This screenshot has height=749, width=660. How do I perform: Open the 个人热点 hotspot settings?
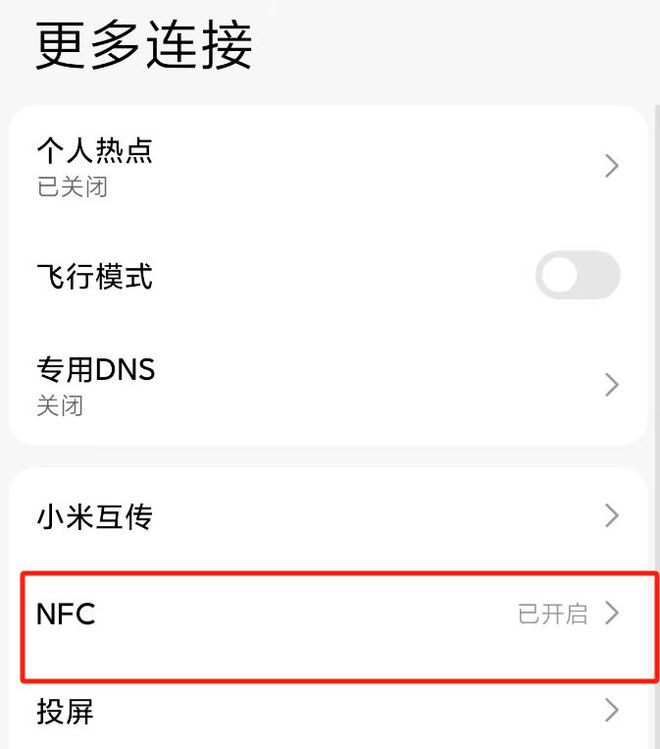coord(328,166)
